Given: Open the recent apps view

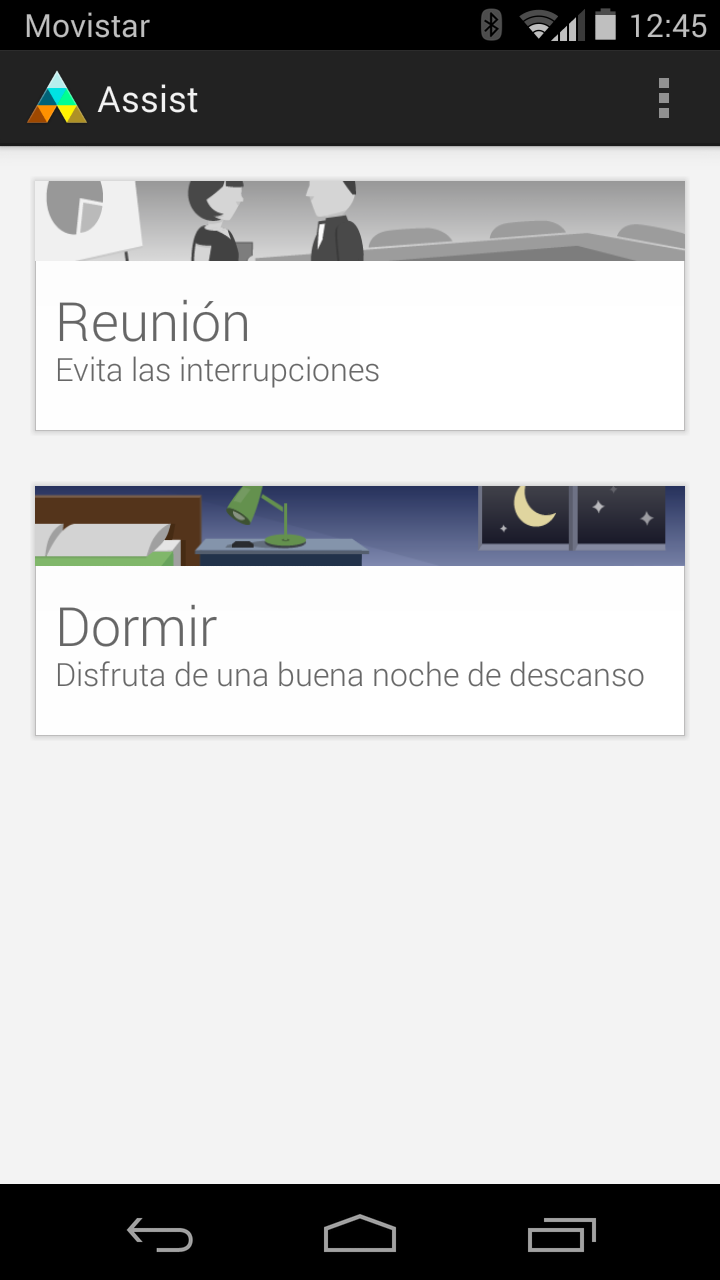Looking at the screenshot, I should coord(561,1234).
